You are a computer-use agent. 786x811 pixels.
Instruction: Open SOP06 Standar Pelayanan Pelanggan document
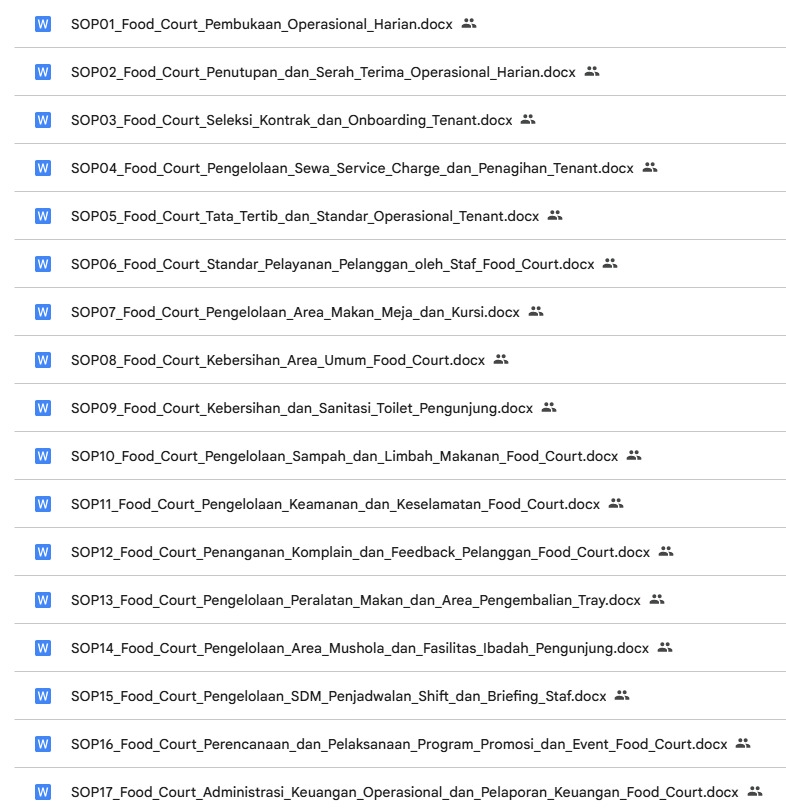pyautogui.click(x=332, y=264)
